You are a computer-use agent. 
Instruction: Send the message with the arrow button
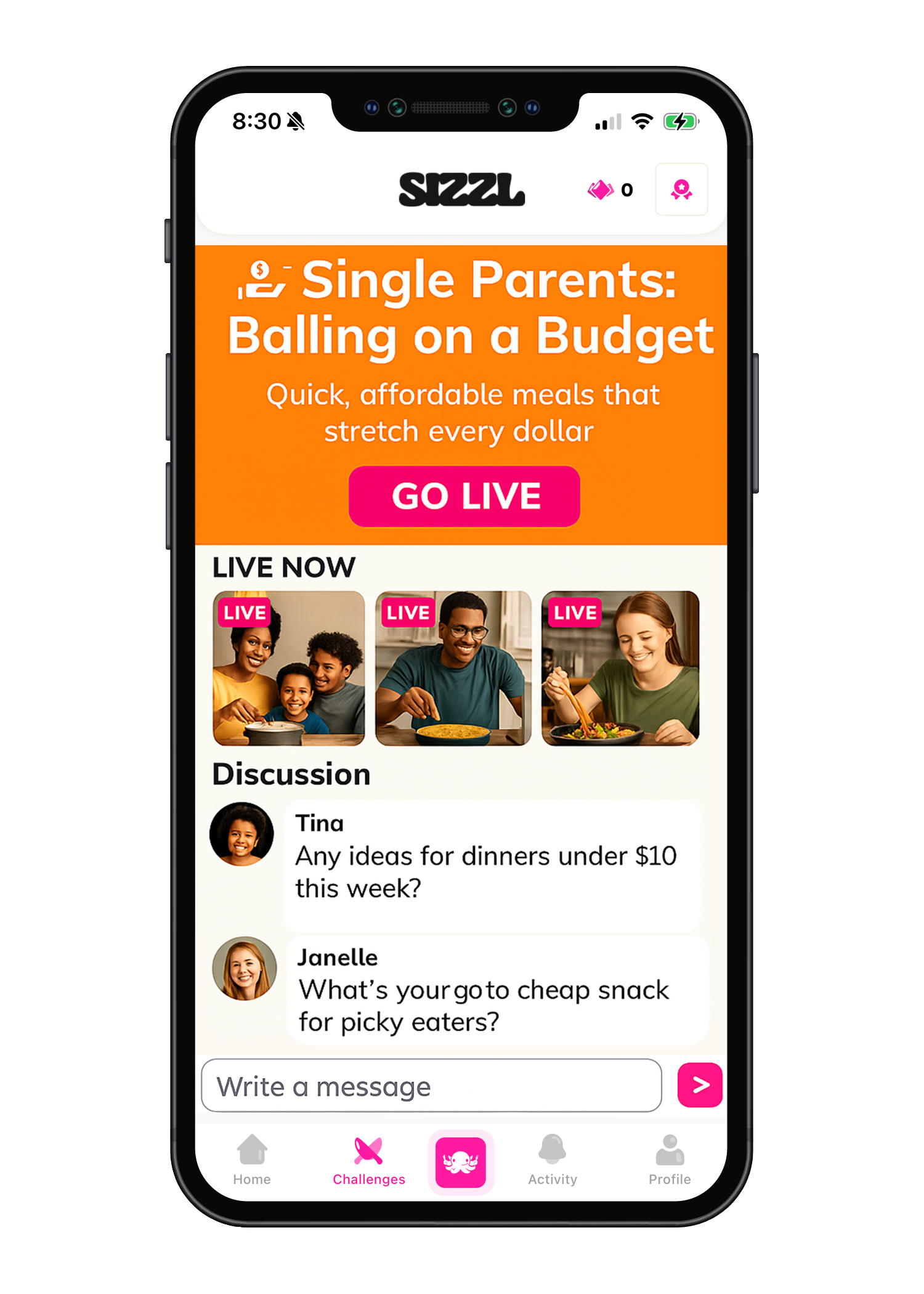click(x=699, y=1085)
